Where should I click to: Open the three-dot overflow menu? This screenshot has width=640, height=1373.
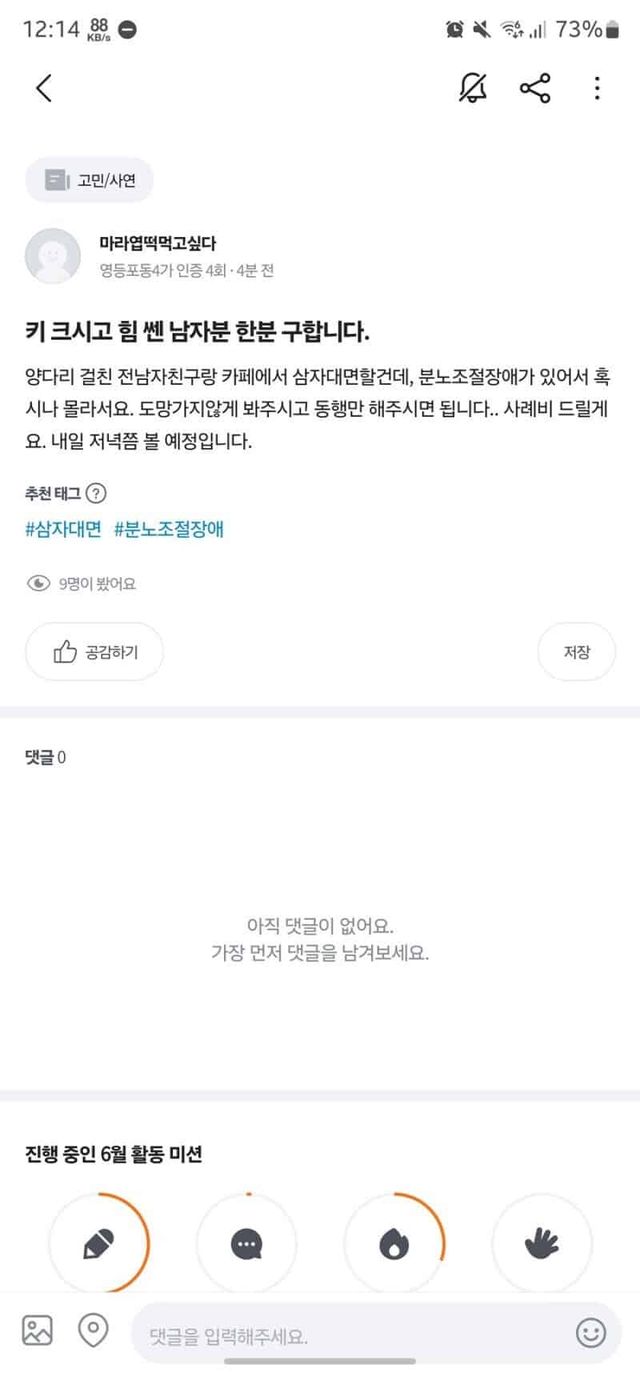point(597,88)
